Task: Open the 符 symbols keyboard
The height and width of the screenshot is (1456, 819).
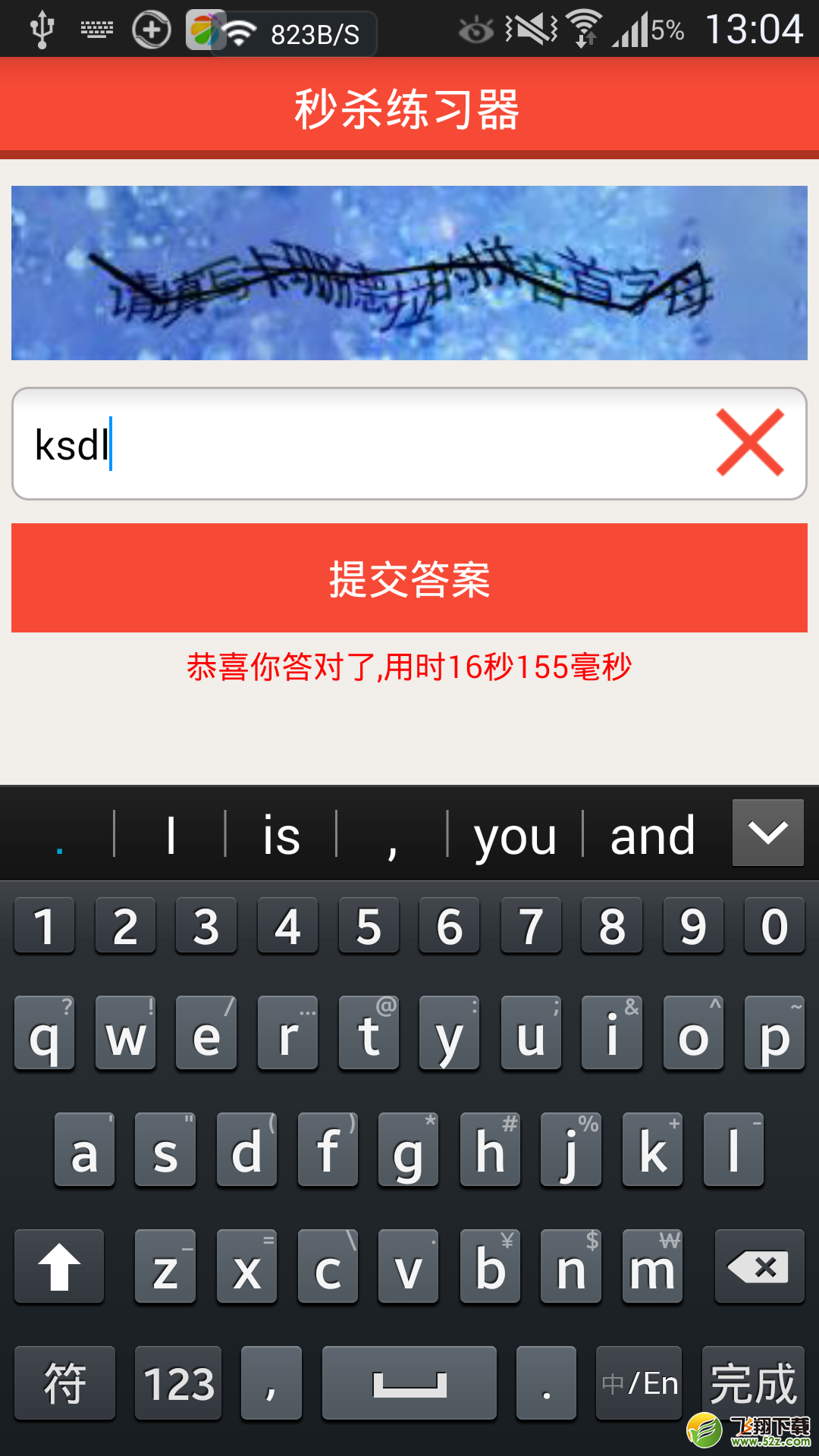Action: (x=64, y=1383)
